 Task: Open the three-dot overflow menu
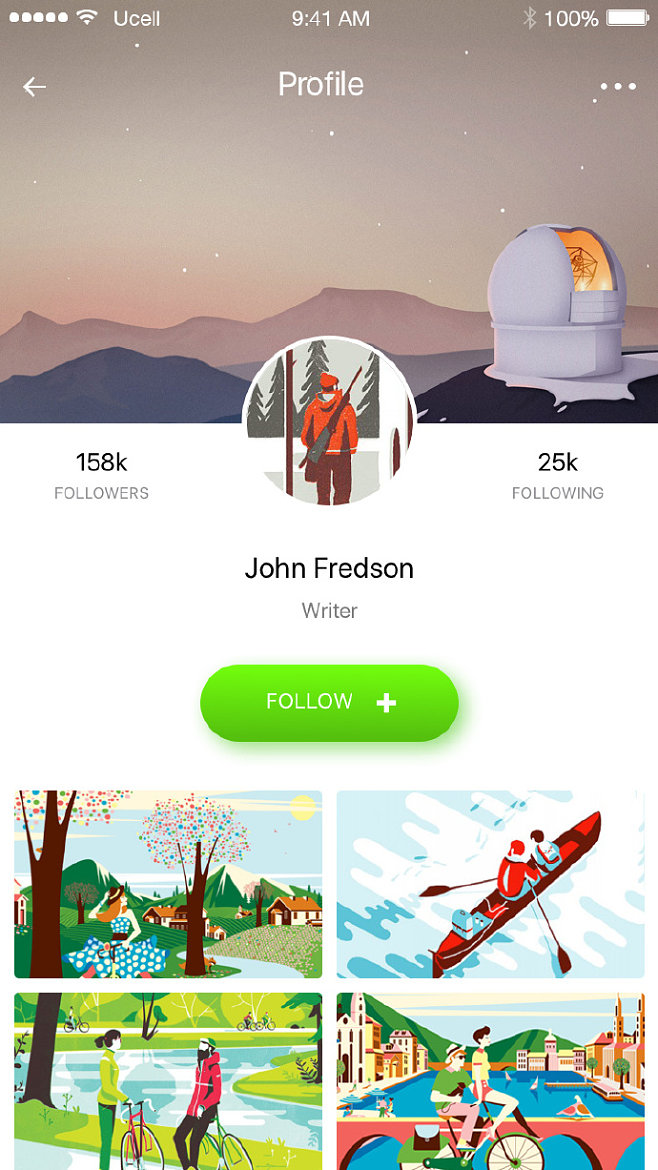point(618,87)
